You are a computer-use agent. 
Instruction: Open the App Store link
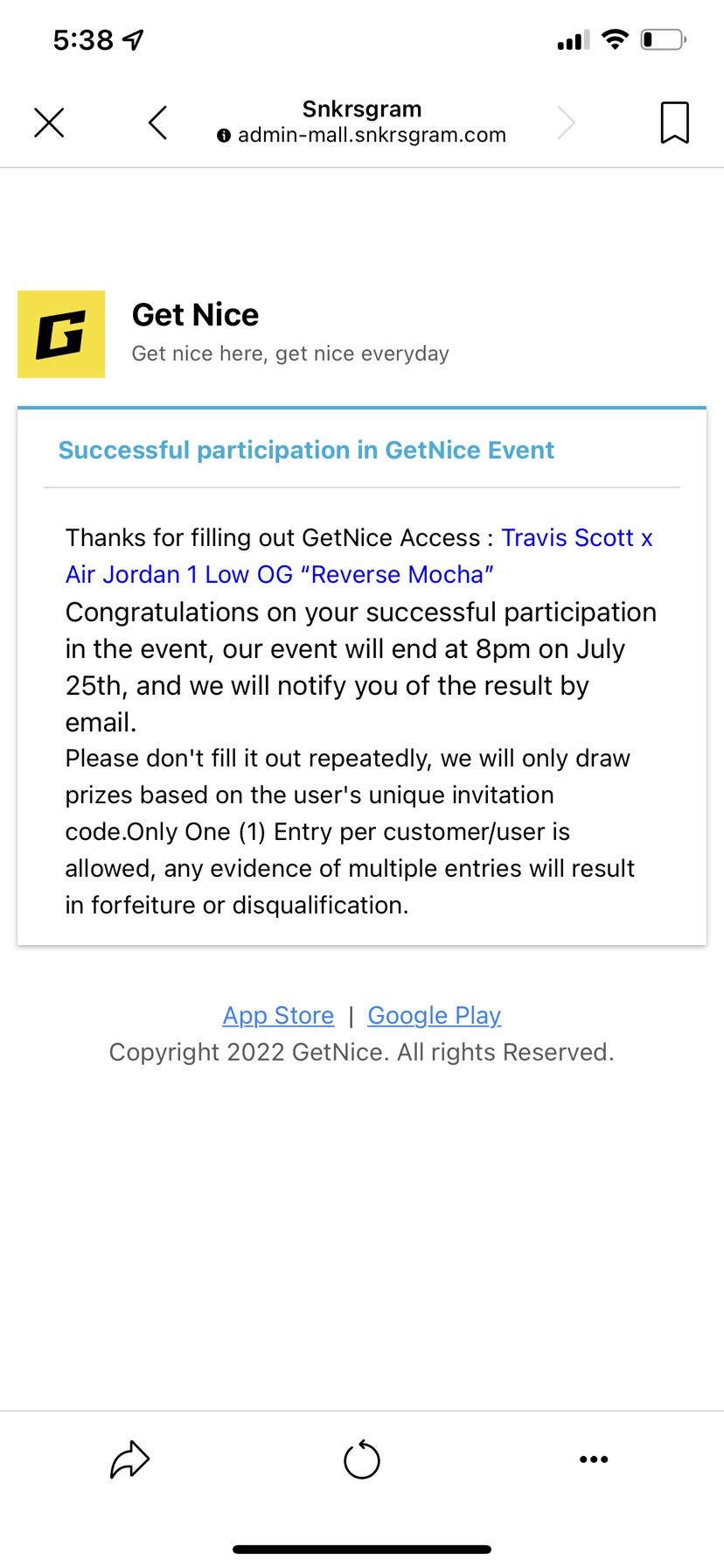278,1015
